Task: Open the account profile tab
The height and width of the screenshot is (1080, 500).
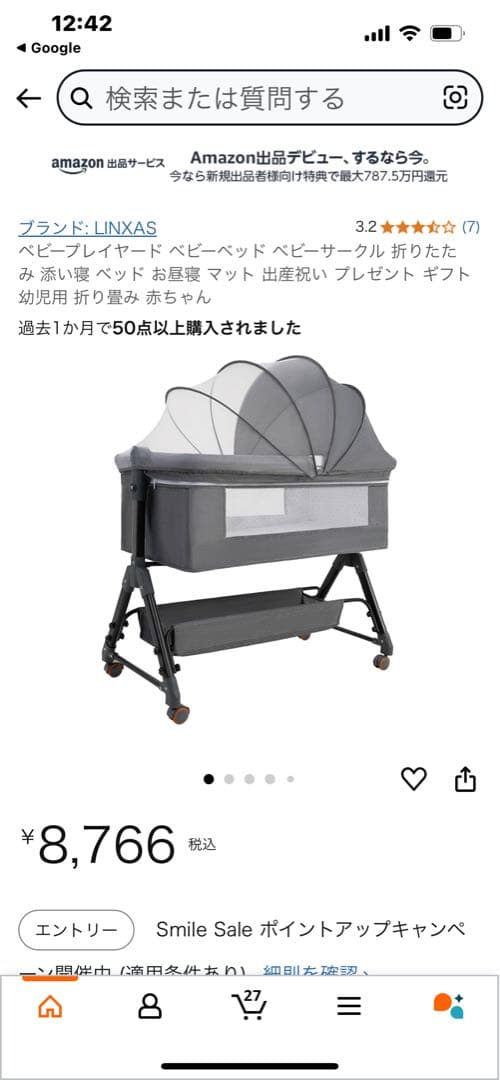Action: point(149,1007)
